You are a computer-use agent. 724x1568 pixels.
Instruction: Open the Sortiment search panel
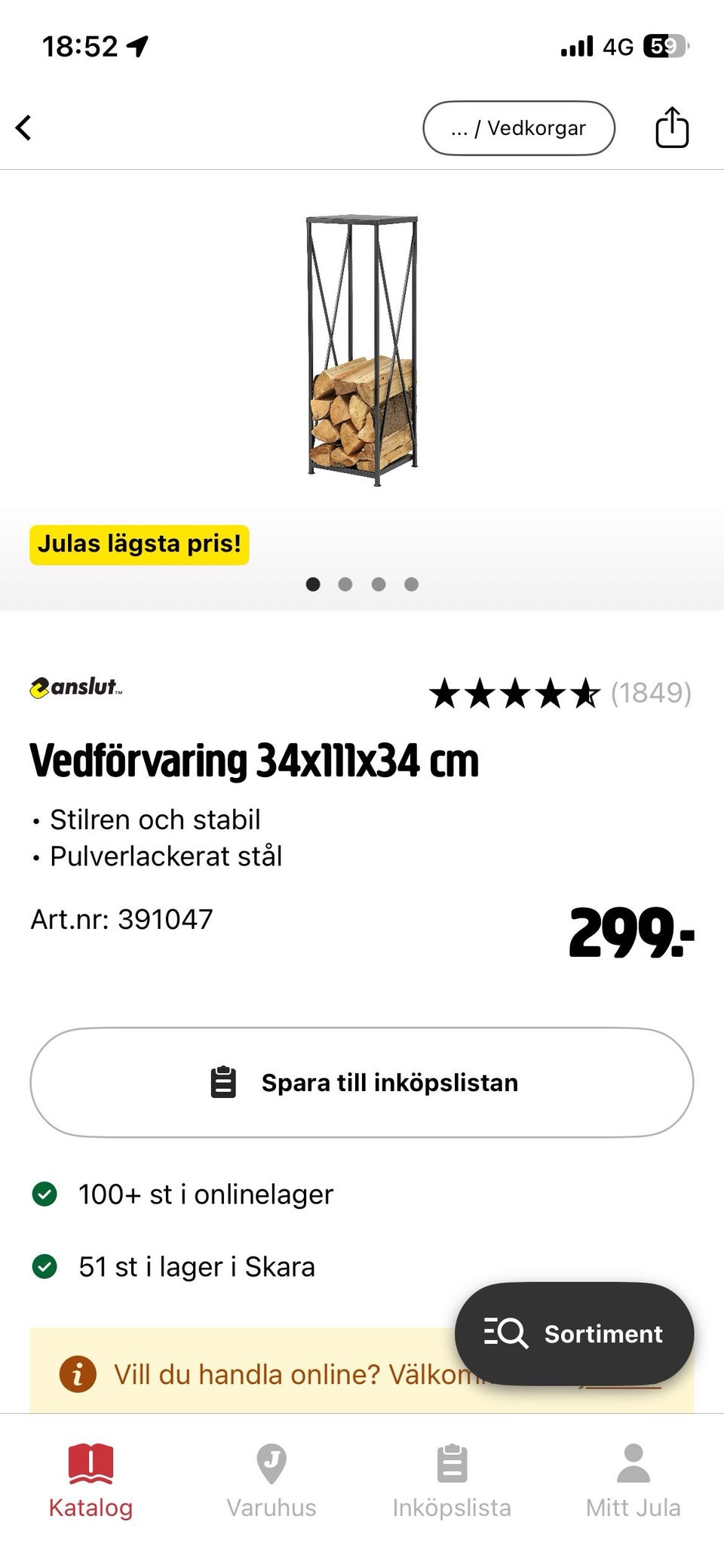(x=575, y=1333)
